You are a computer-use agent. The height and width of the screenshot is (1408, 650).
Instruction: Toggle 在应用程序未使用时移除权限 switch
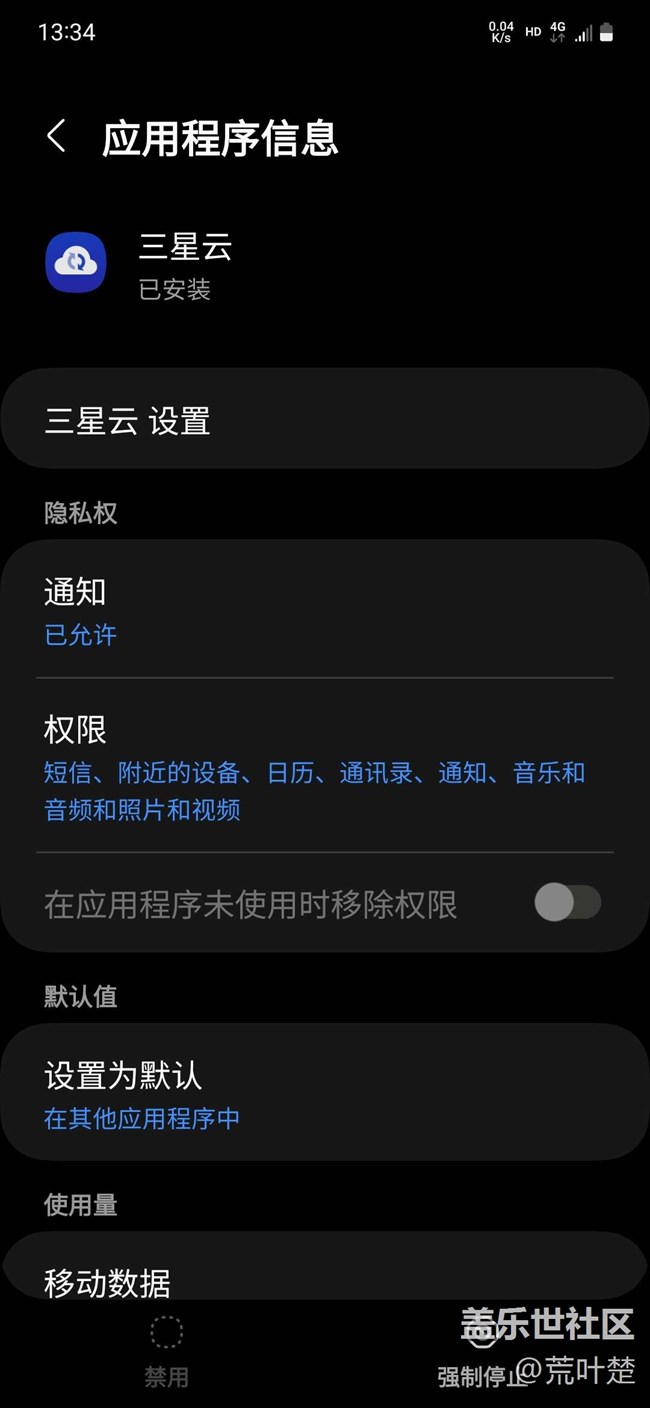(x=567, y=903)
